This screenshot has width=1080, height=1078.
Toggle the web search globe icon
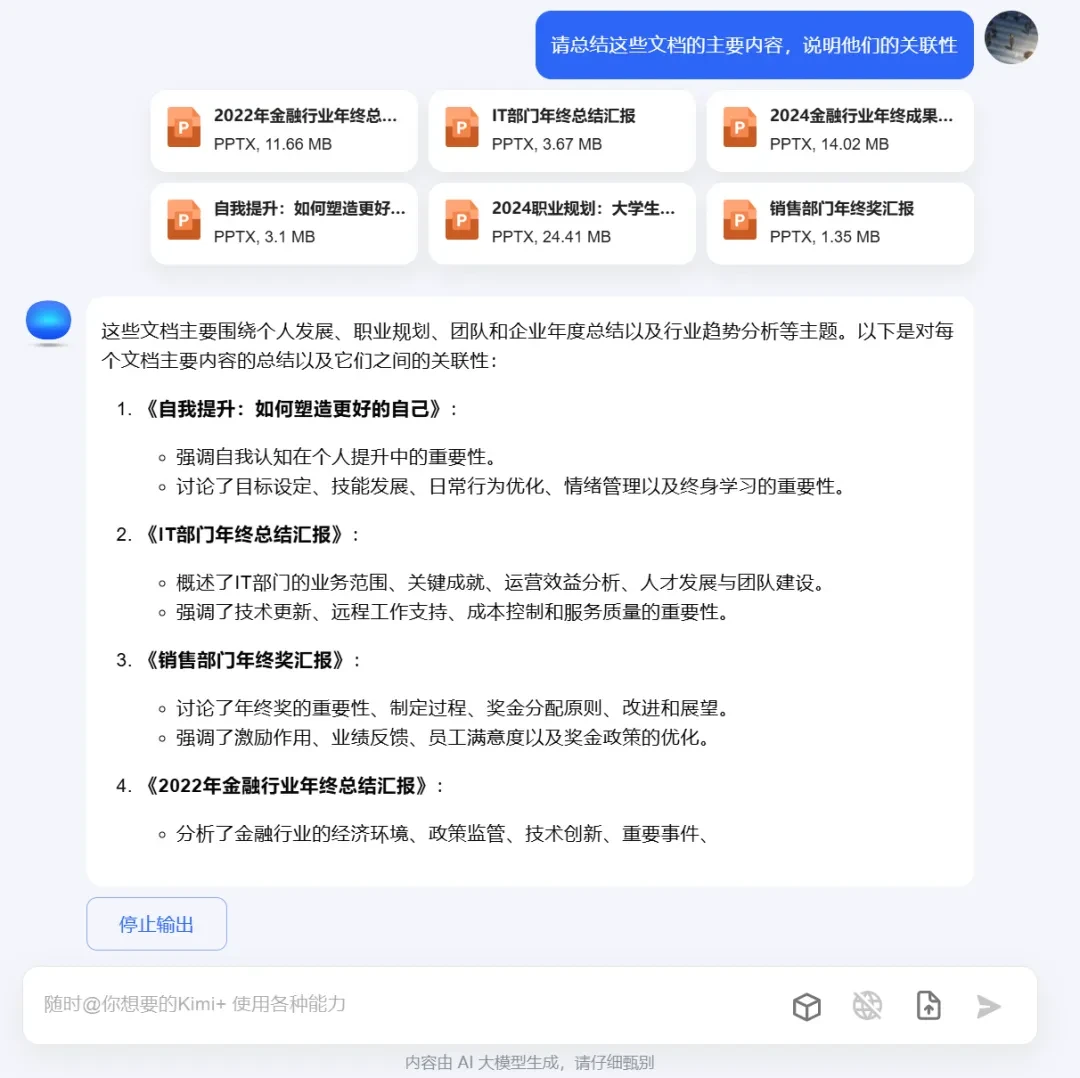pyautogui.click(x=867, y=1006)
